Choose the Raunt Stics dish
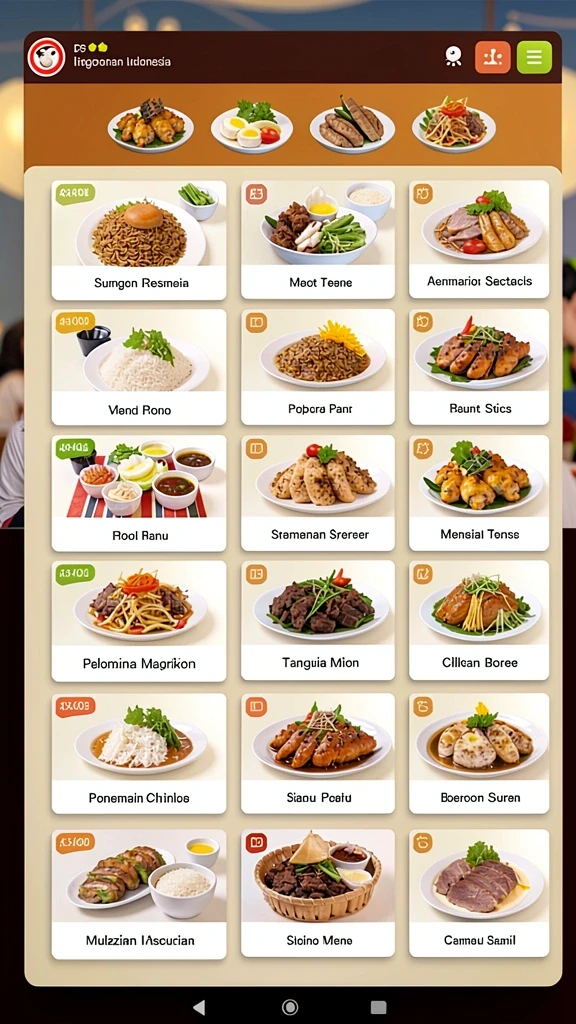 pyautogui.click(x=479, y=367)
